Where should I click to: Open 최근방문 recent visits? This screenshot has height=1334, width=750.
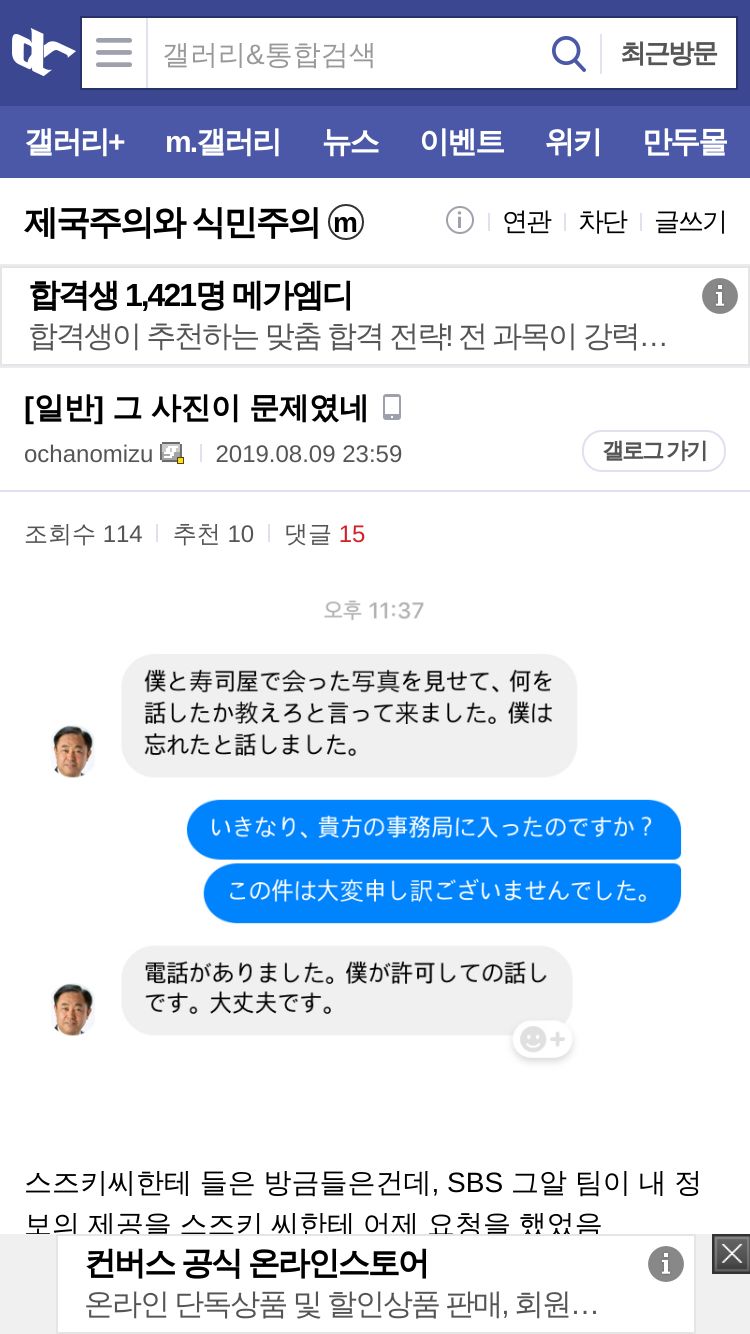[x=669, y=53]
